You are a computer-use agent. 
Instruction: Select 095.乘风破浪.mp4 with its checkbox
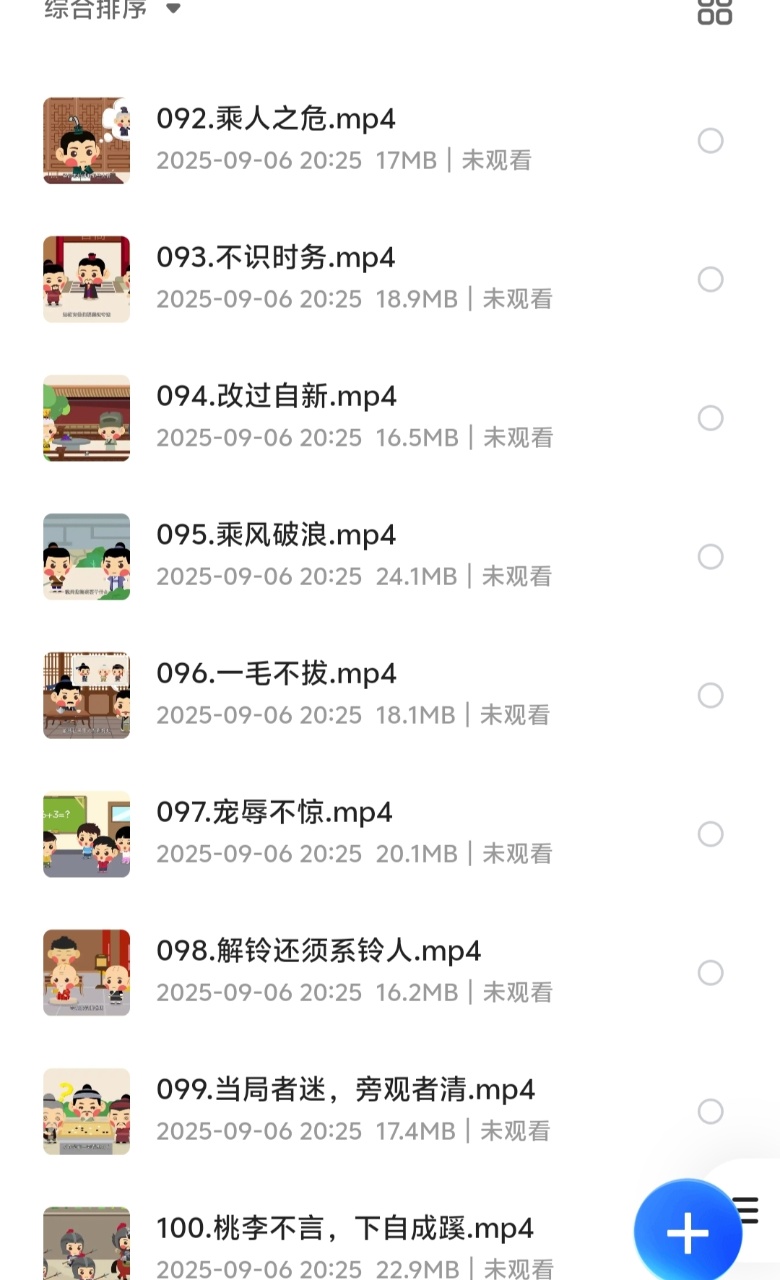pos(710,557)
